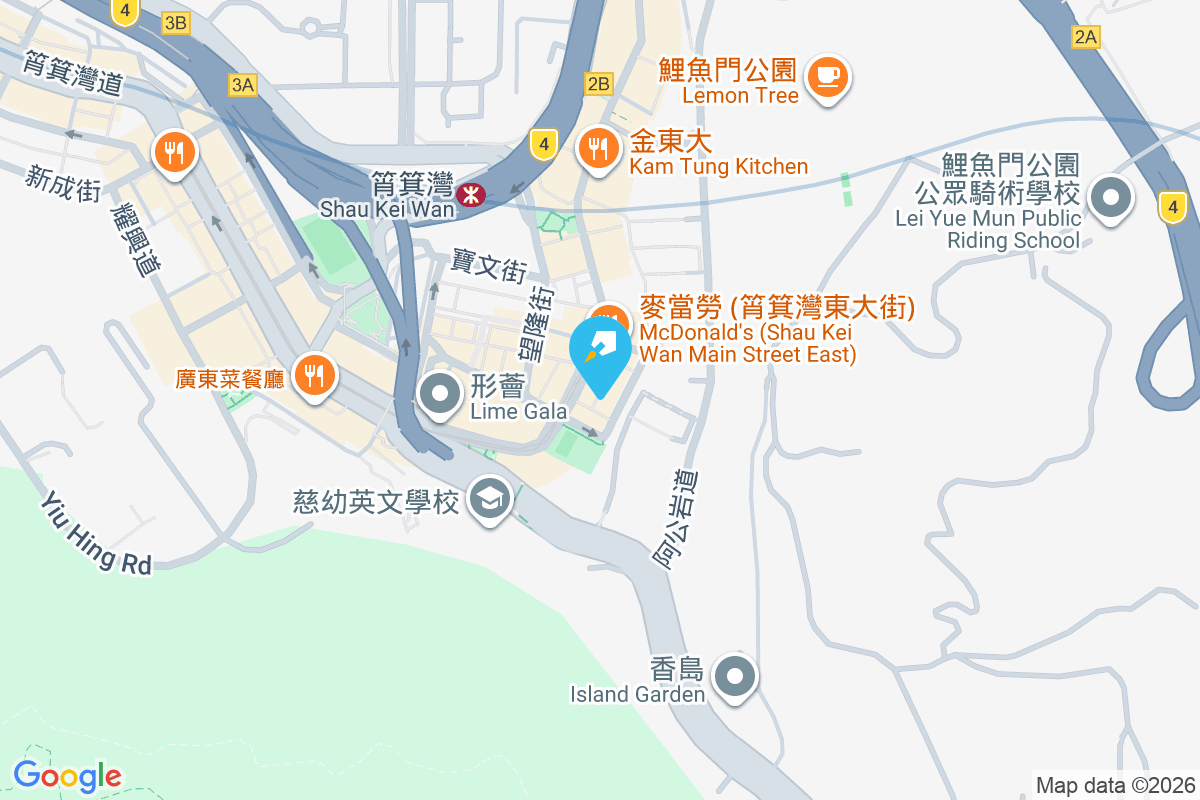Open the Google logo link
The width and height of the screenshot is (1200, 800).
point(68,775)
